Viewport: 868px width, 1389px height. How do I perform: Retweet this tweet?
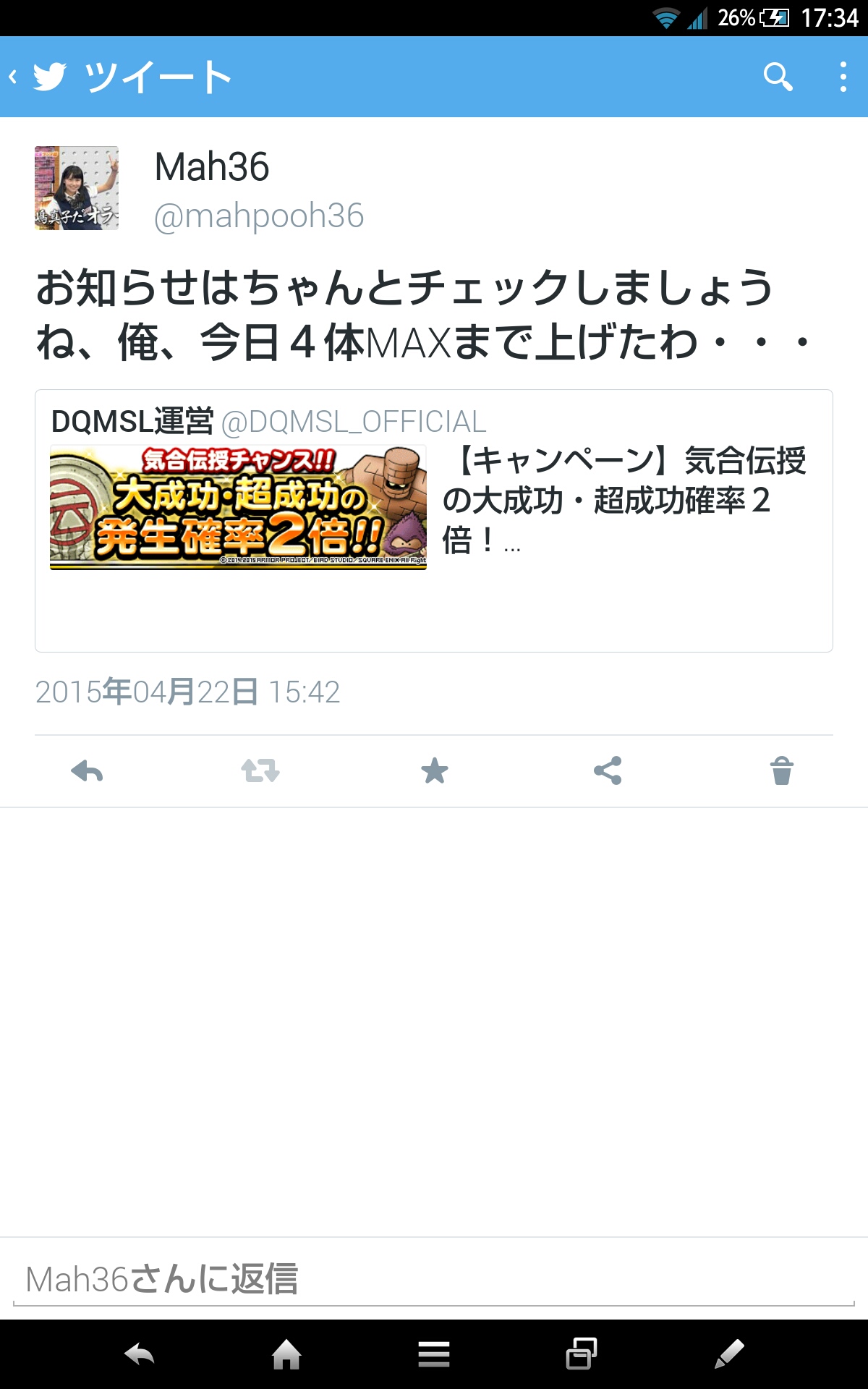(260, 771)
